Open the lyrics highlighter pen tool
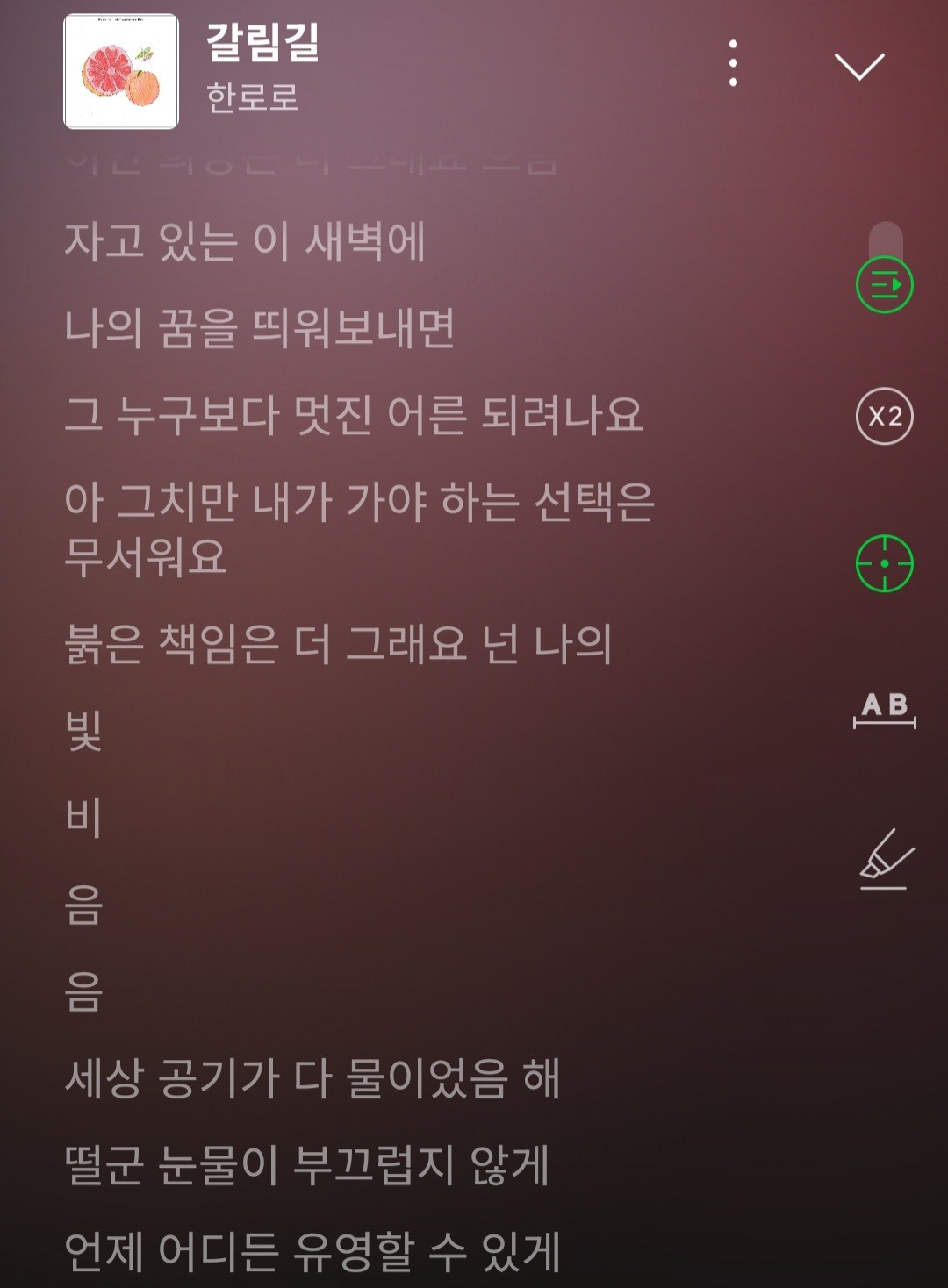Viewport: 948px width, 1288px height. coord(886,858)
